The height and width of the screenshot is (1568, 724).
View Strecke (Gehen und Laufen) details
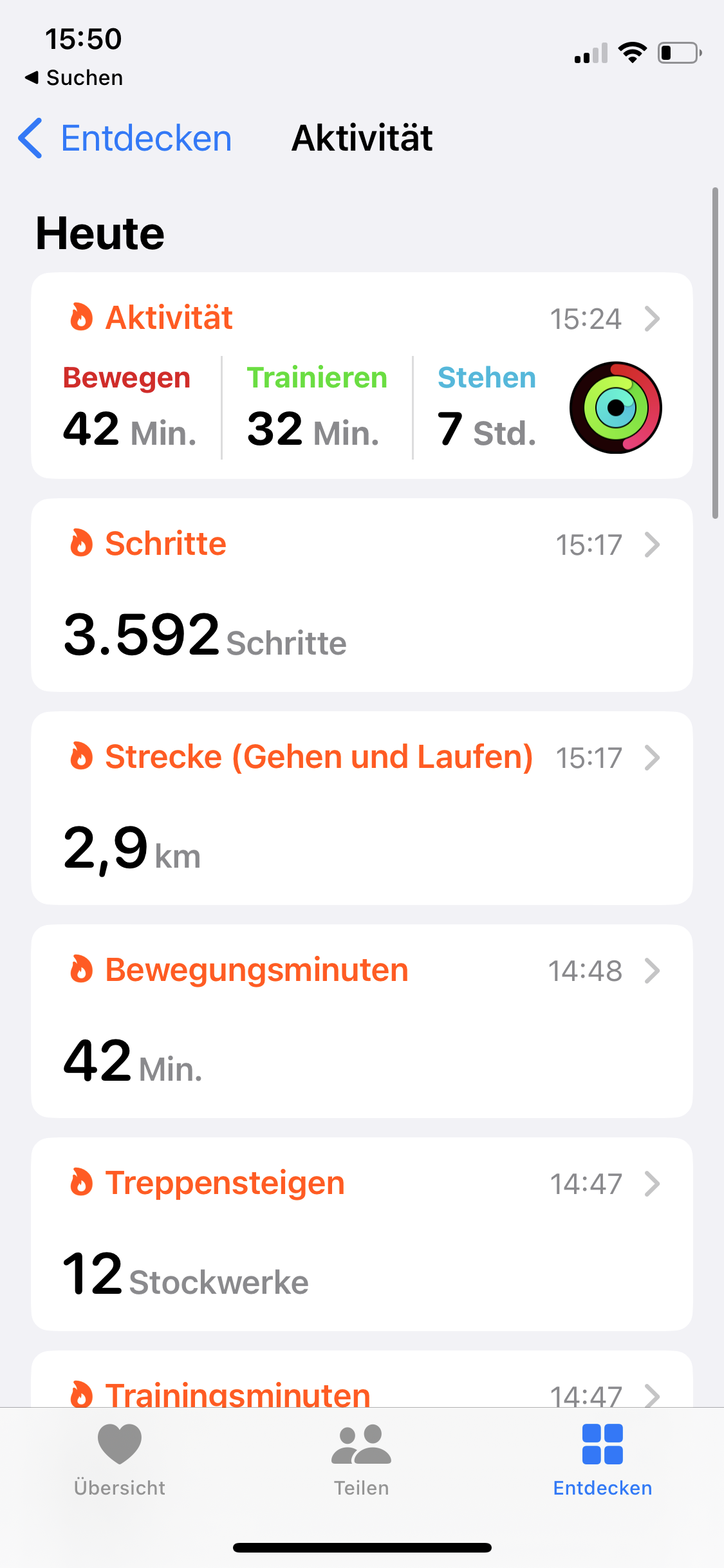[x=362, y=808]
